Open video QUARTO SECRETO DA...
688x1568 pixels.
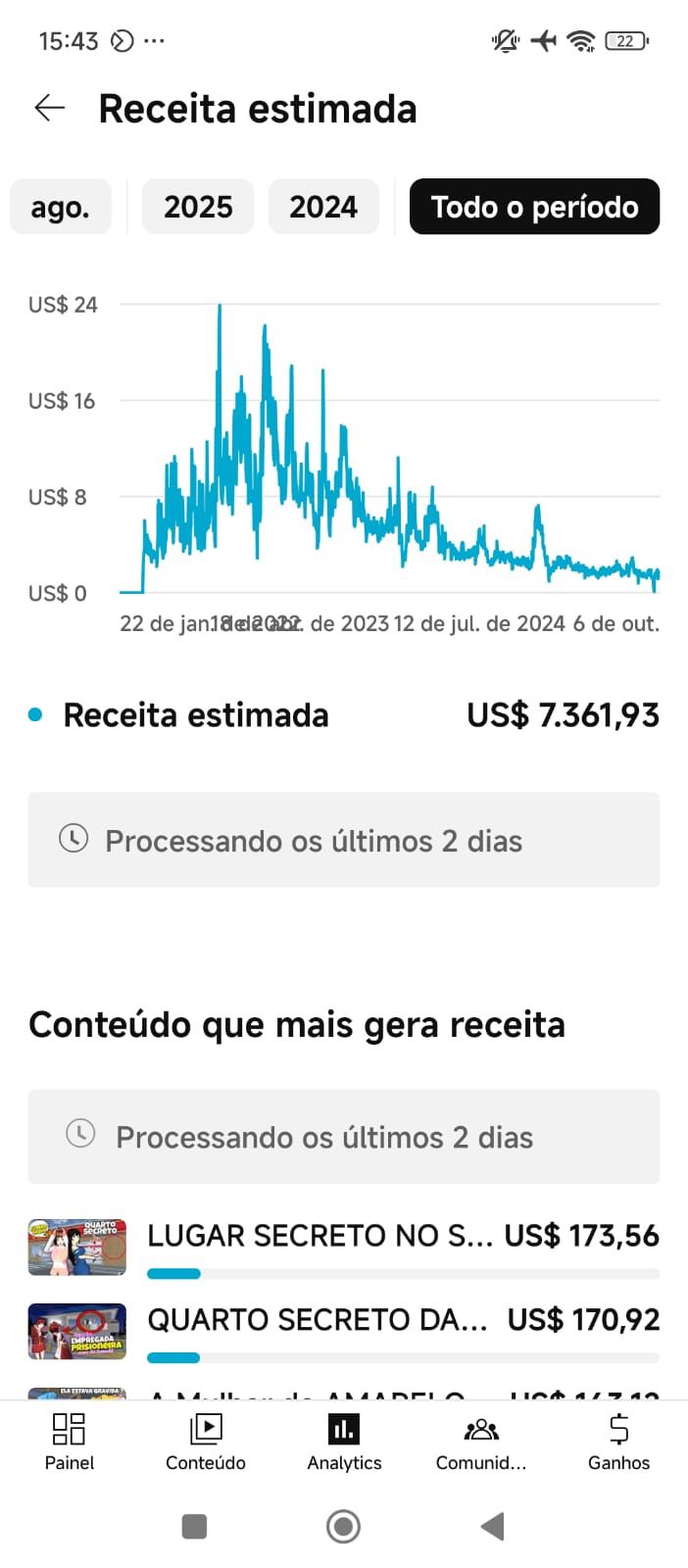(x=318, y=1321)
